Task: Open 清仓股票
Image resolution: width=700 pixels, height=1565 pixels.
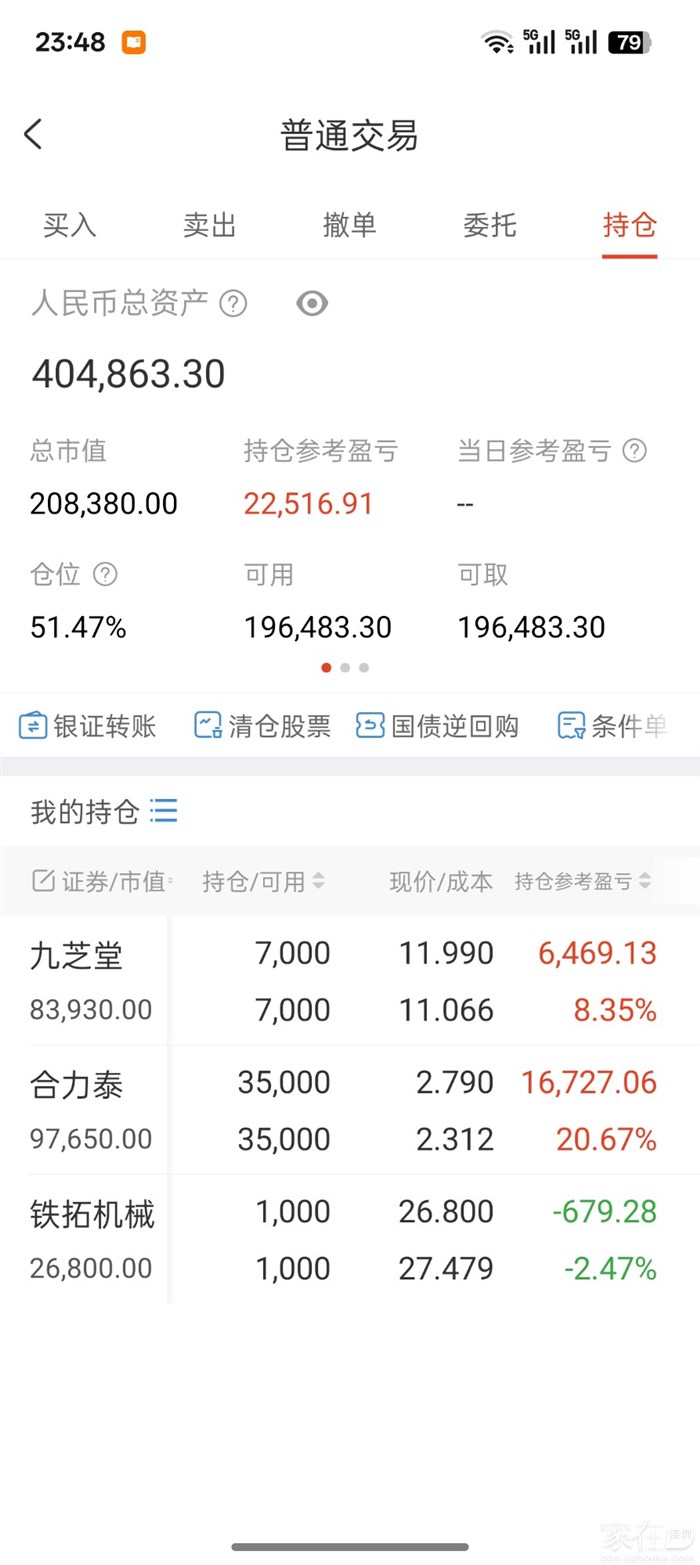Action: tap(262, 726)
